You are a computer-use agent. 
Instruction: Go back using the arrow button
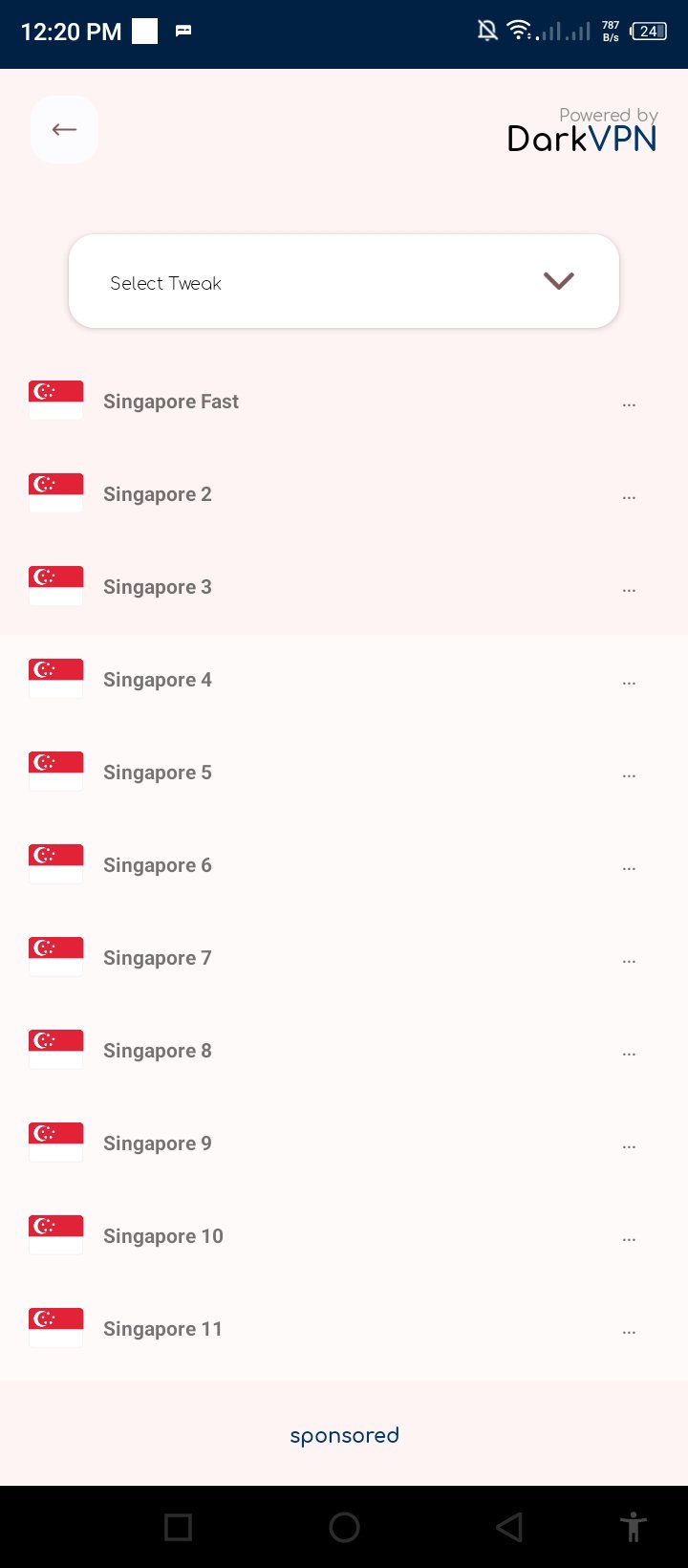(x=64, y=129)
